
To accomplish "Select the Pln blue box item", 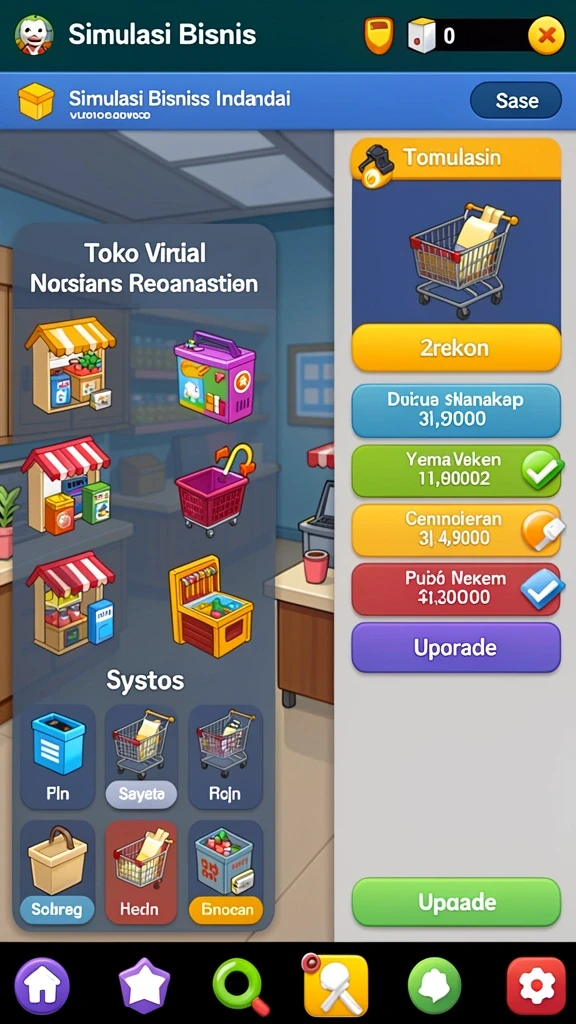I will tap(57, 757).
